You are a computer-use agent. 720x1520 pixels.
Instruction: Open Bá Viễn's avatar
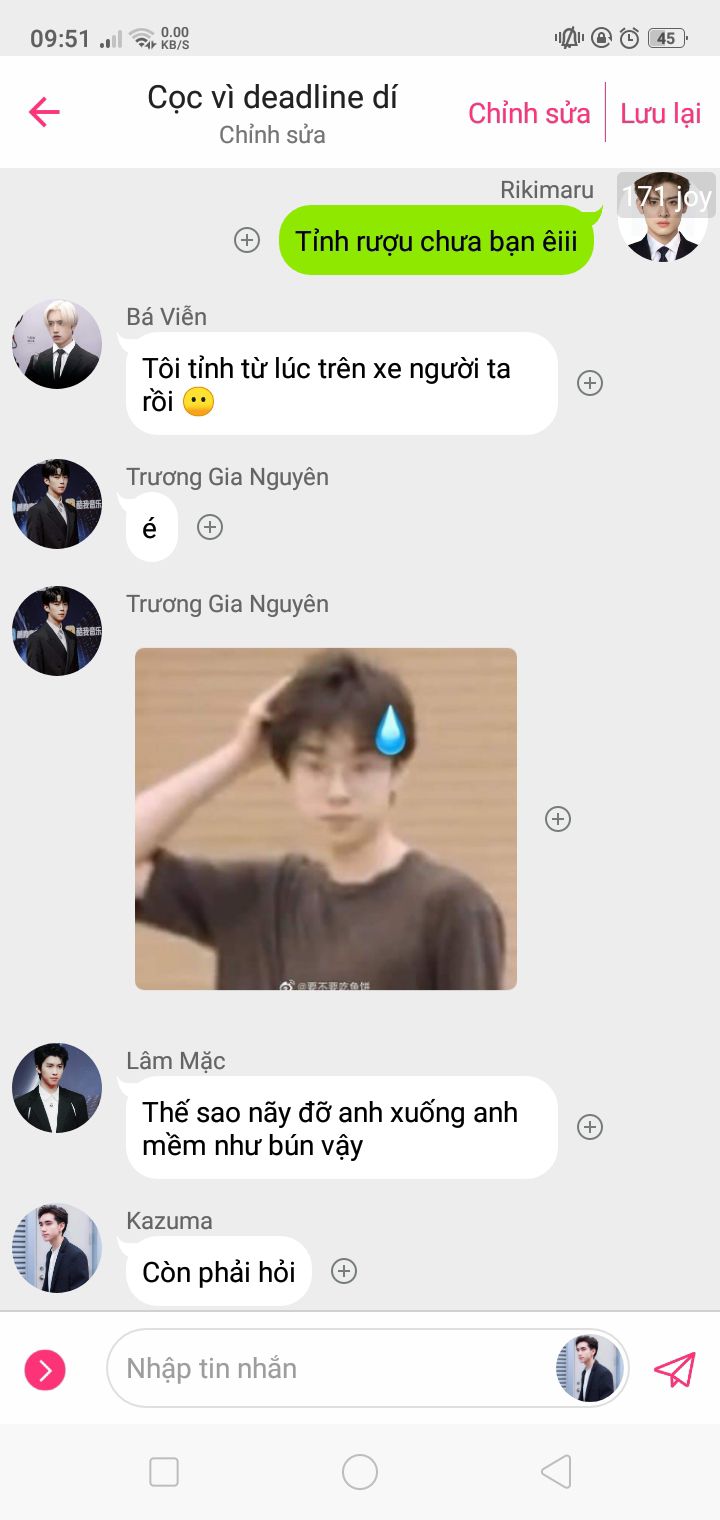tap(57, 344)
